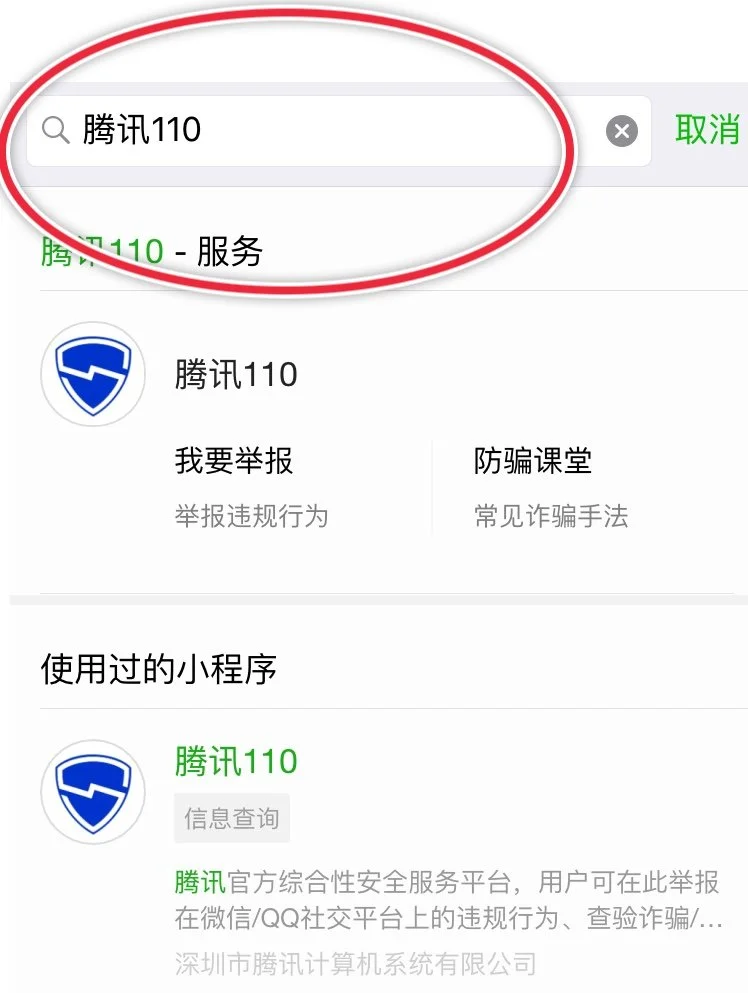Screen dimensions: 748x993
Task: Clear the search text with the X icon
Action: tap(622, 131)
